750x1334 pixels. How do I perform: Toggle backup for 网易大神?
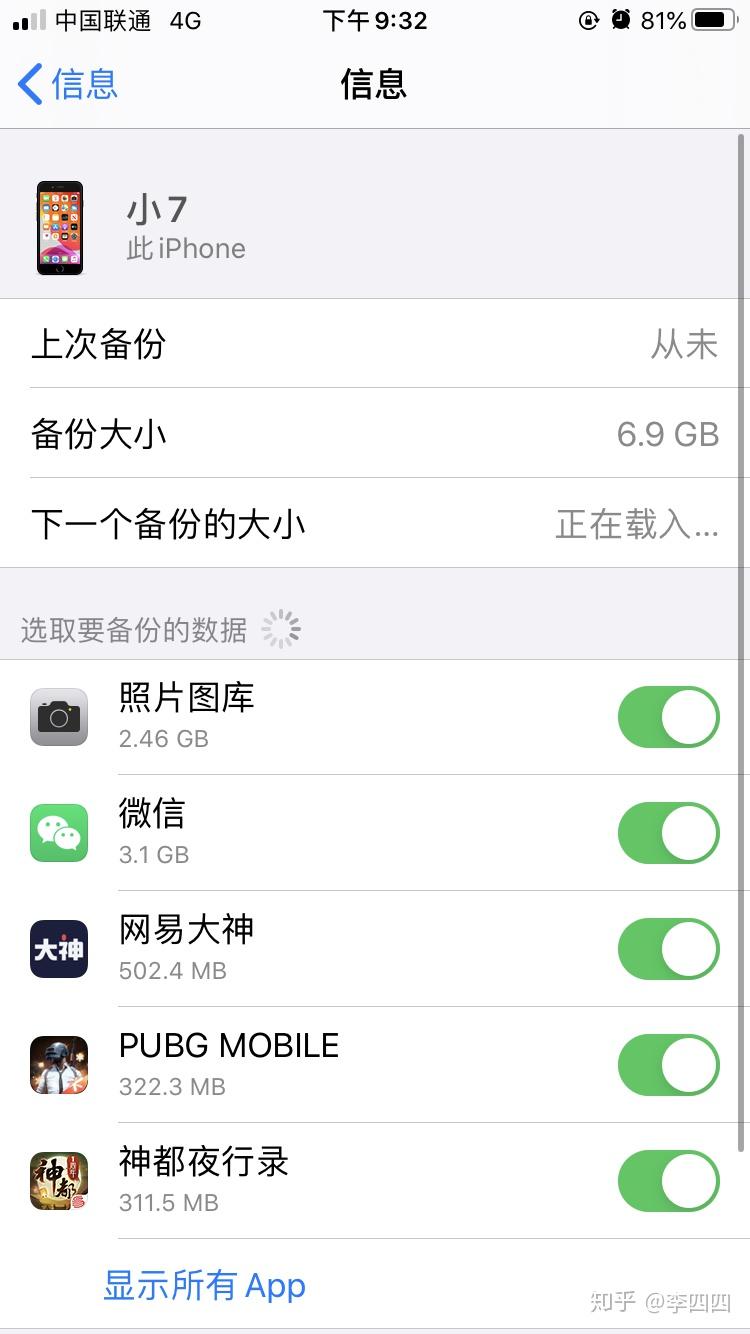point(668,949)
